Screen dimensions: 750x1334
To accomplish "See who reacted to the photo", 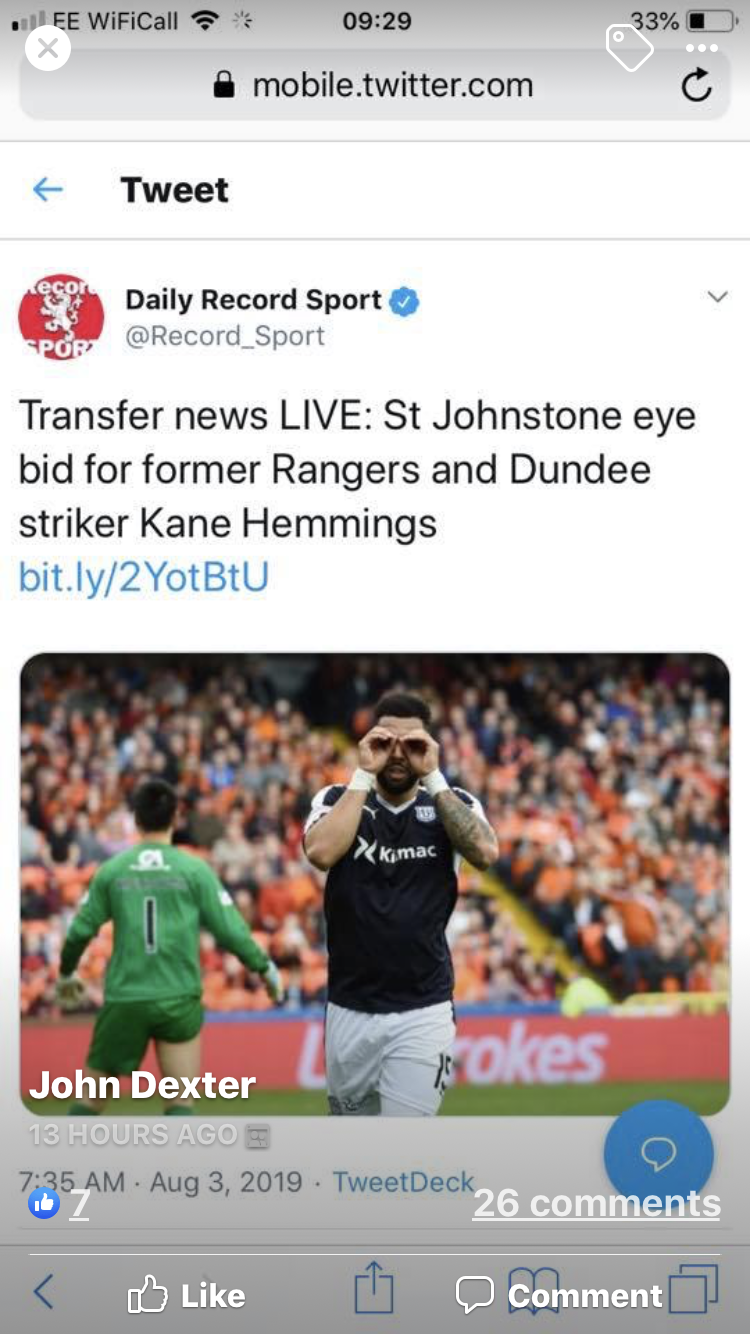I will [x=60, y=1203].
